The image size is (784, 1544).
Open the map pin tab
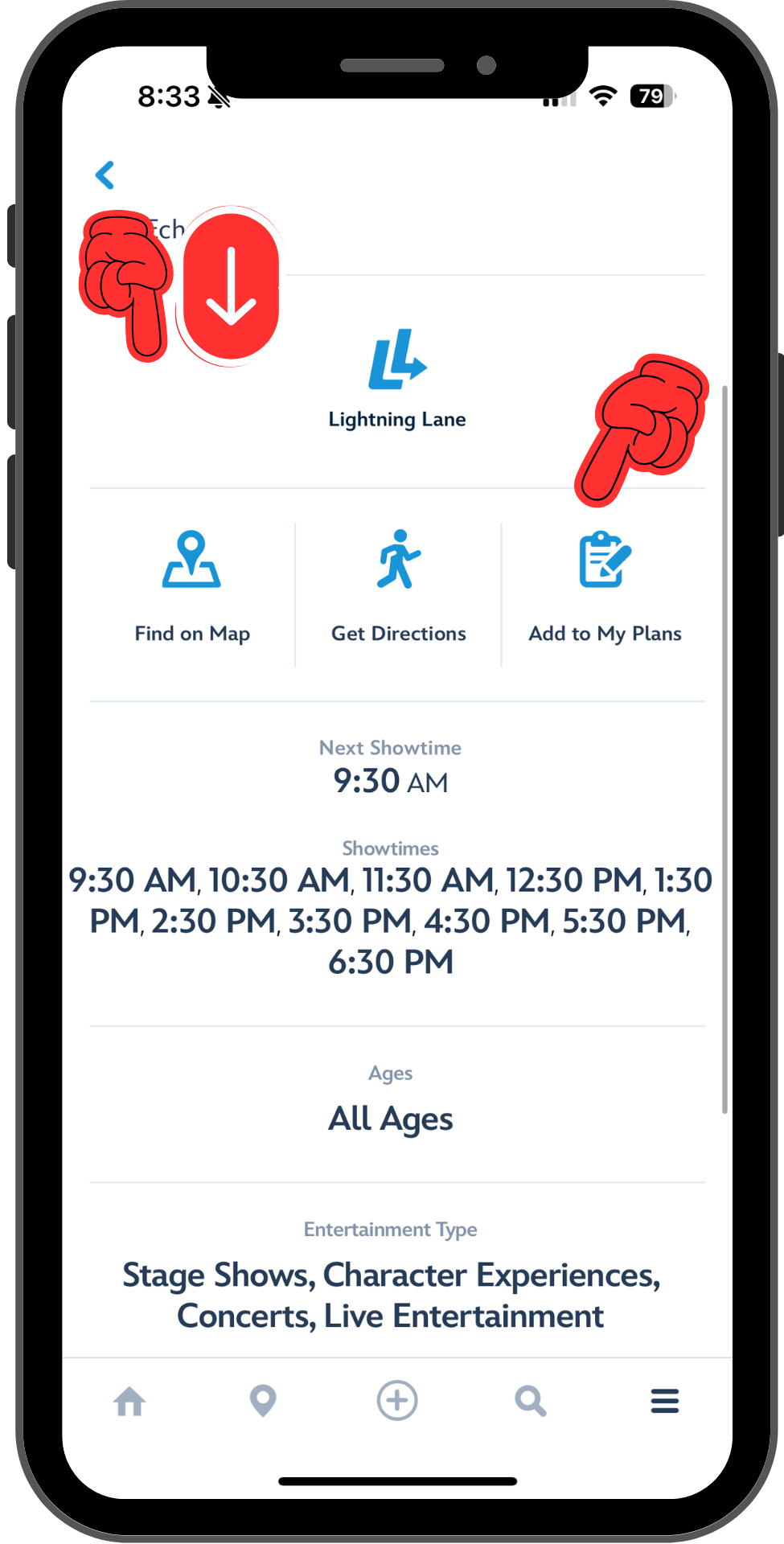(x=263, y=1402)
